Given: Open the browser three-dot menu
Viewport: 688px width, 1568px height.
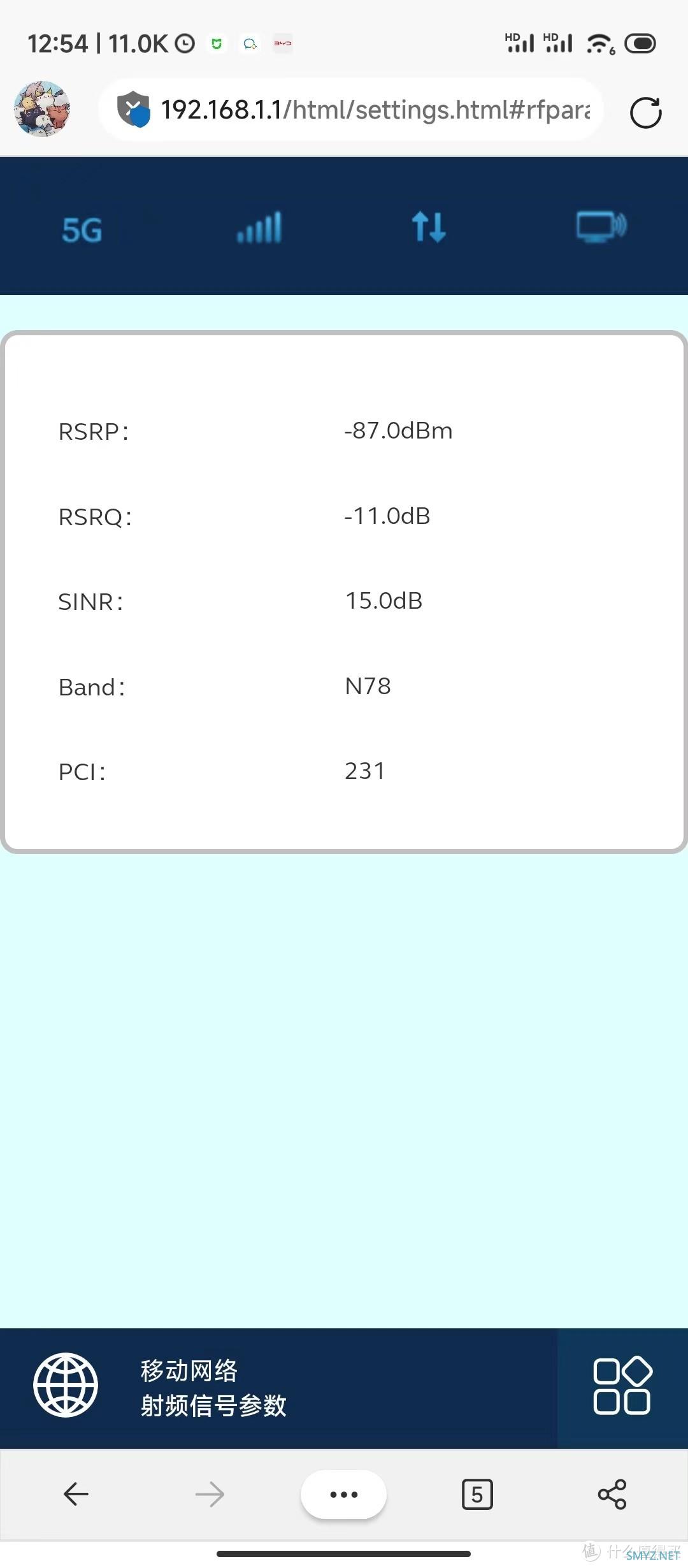Looking at the screenshot, I should (343, 1494).
